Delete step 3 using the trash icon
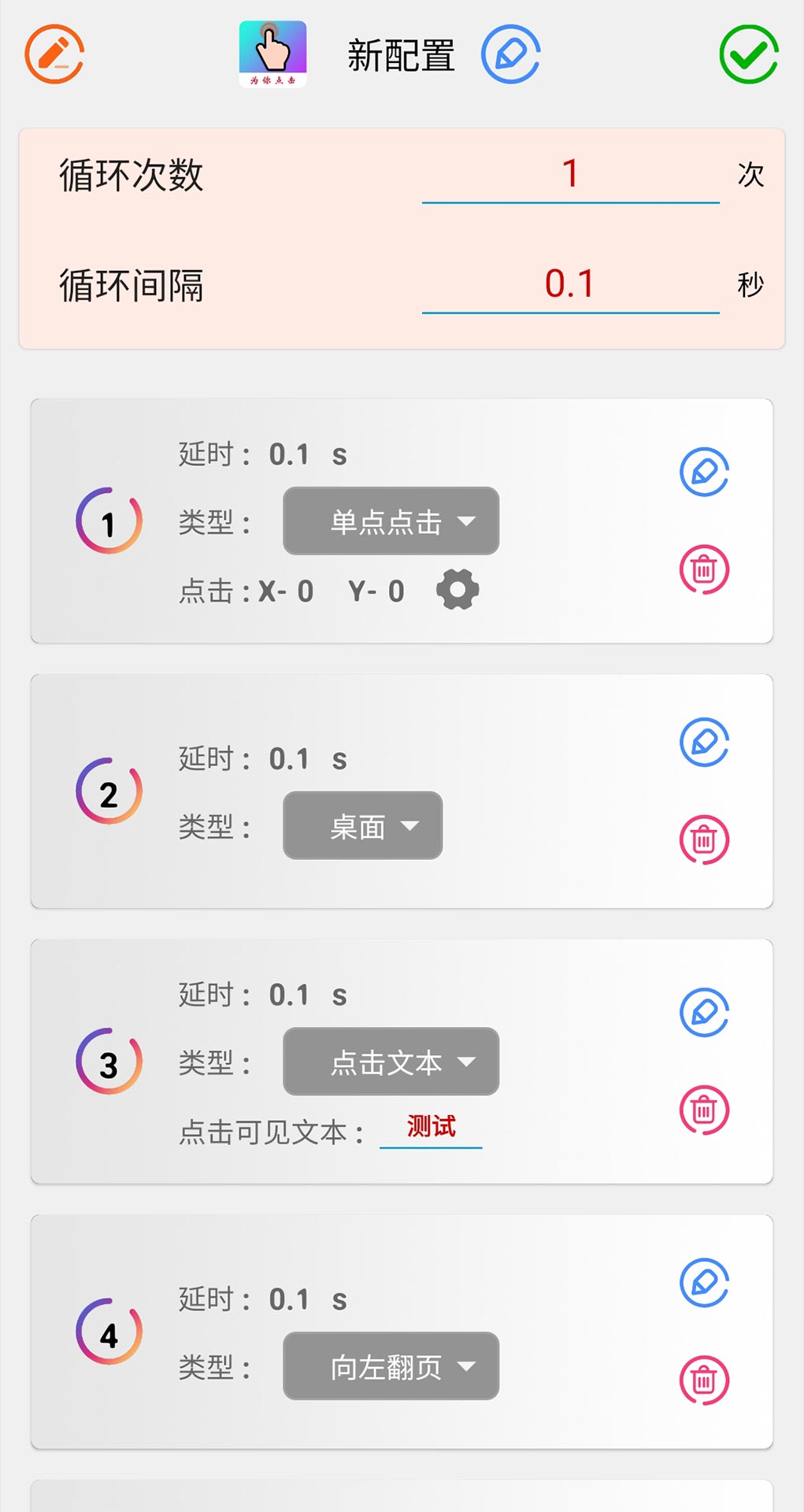The width and height of the screenshot is (804, 1512). pos(704,1110)
